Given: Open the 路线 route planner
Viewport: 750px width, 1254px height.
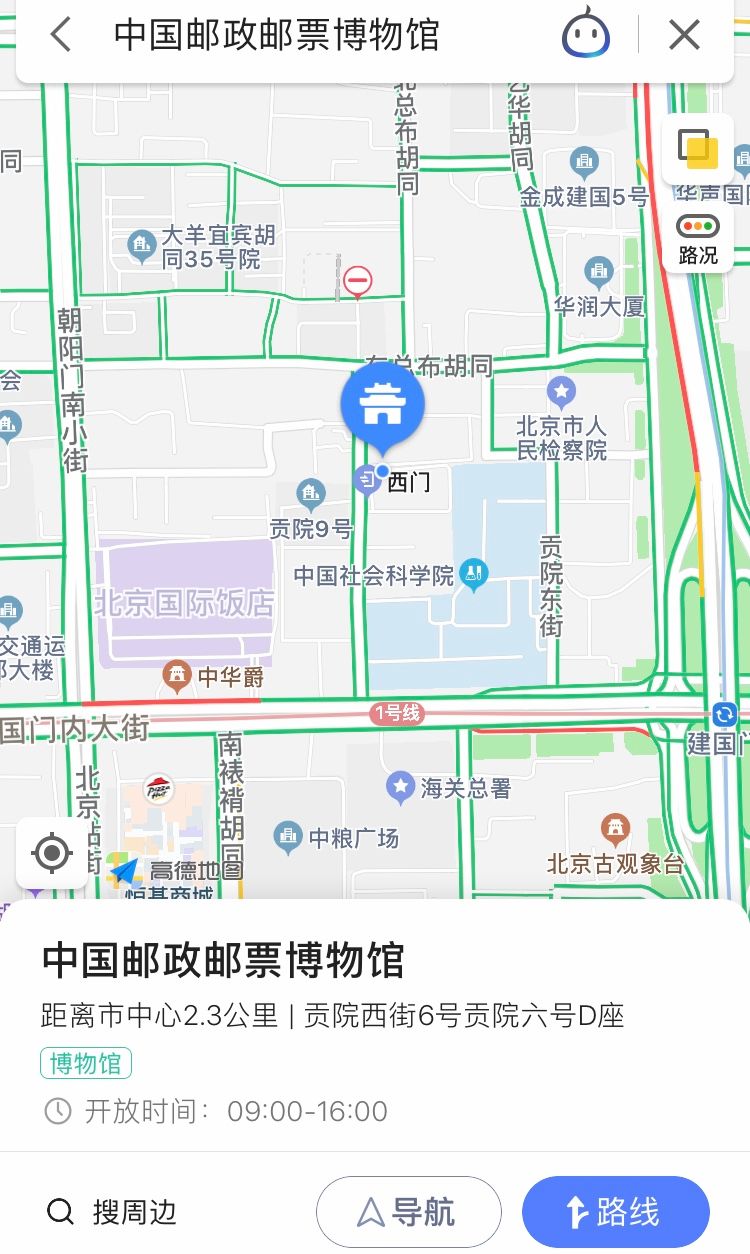Looking at the screenshot, I should tap(615, 1212).
